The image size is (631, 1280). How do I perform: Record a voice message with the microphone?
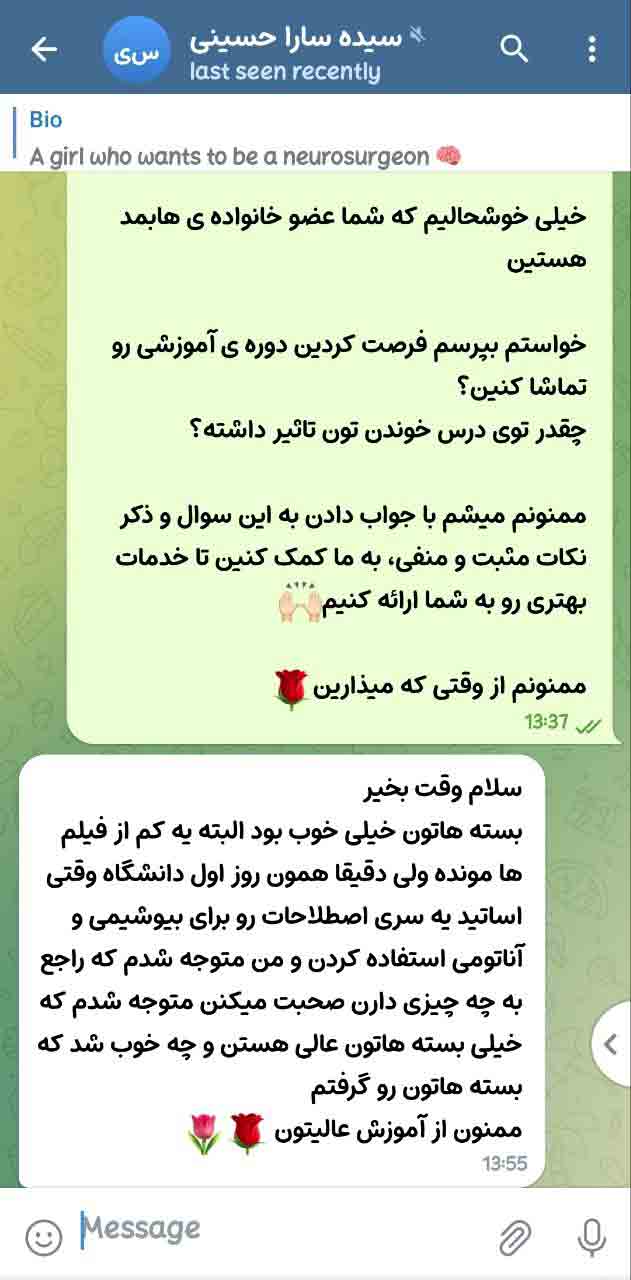(592, 1238)
